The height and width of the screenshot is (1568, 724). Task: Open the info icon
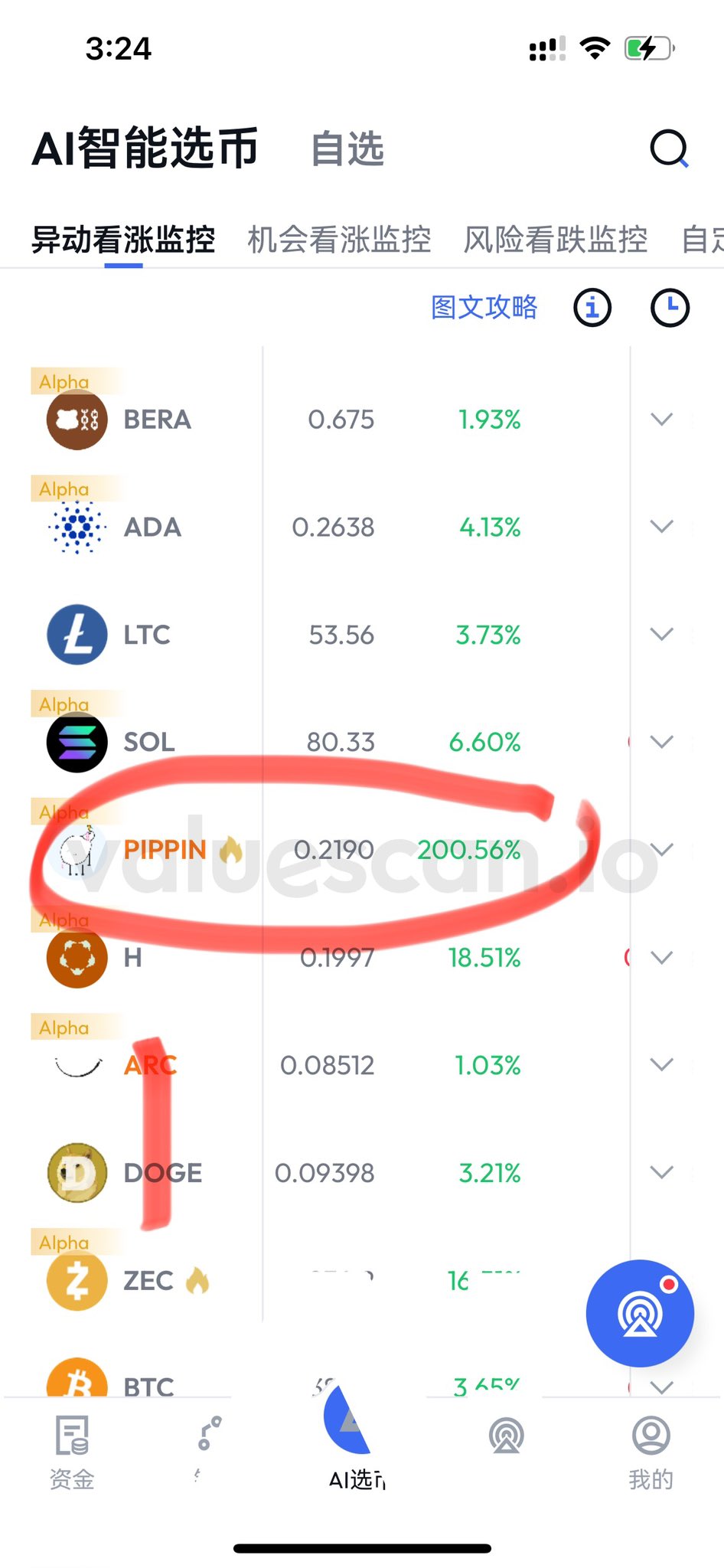click(592, 308)
